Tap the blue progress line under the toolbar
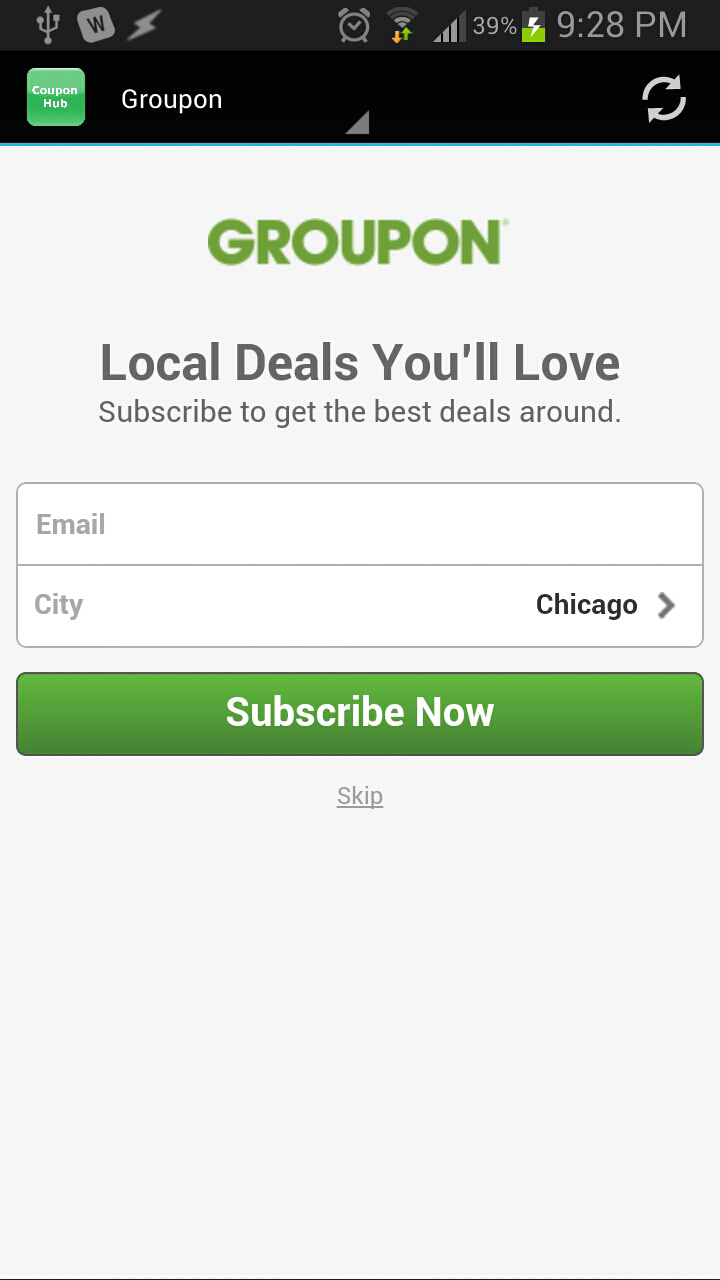This screenshot has height=1280, width=720. (360, 145)
